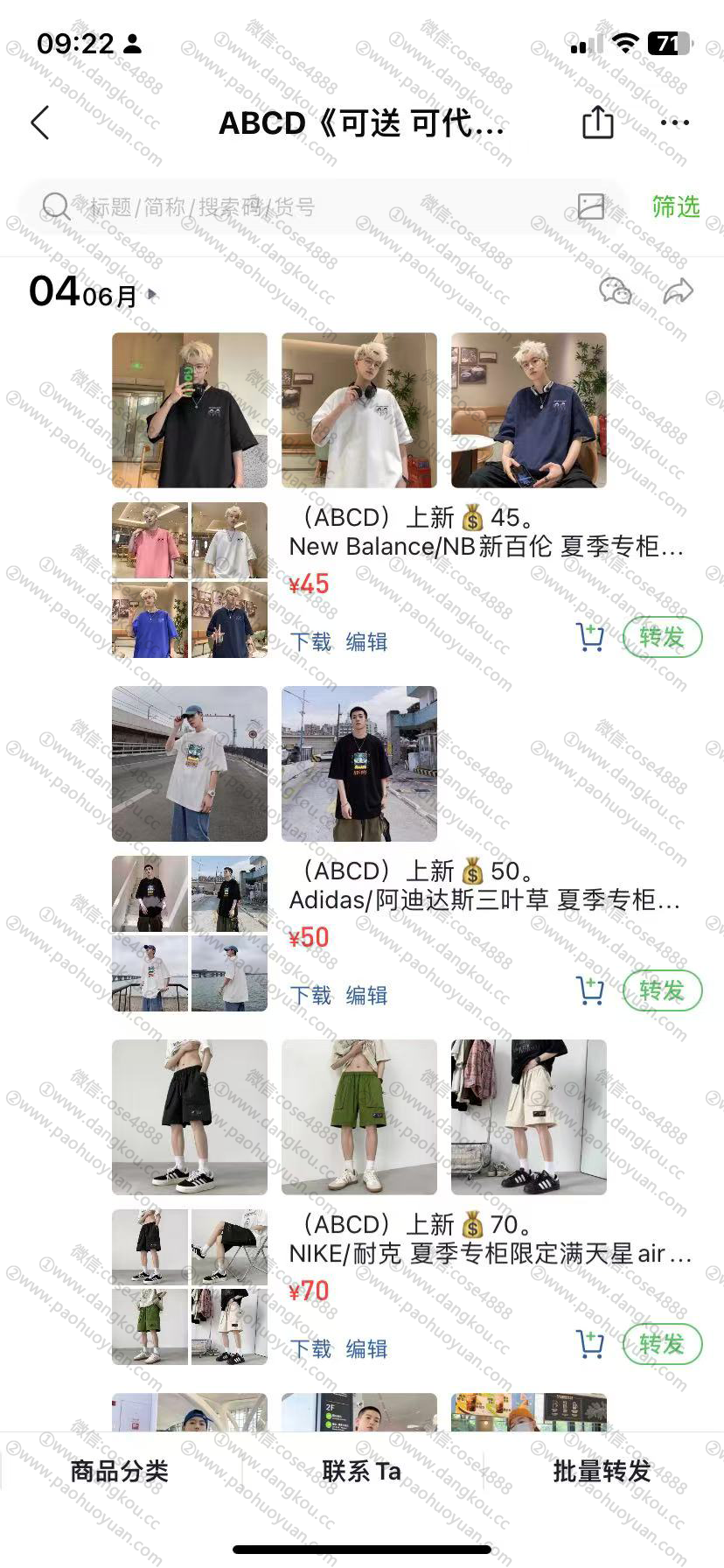724x1568 pixels.
Task: Open 商品分类 product categories
Action: tap(119, 1471)
